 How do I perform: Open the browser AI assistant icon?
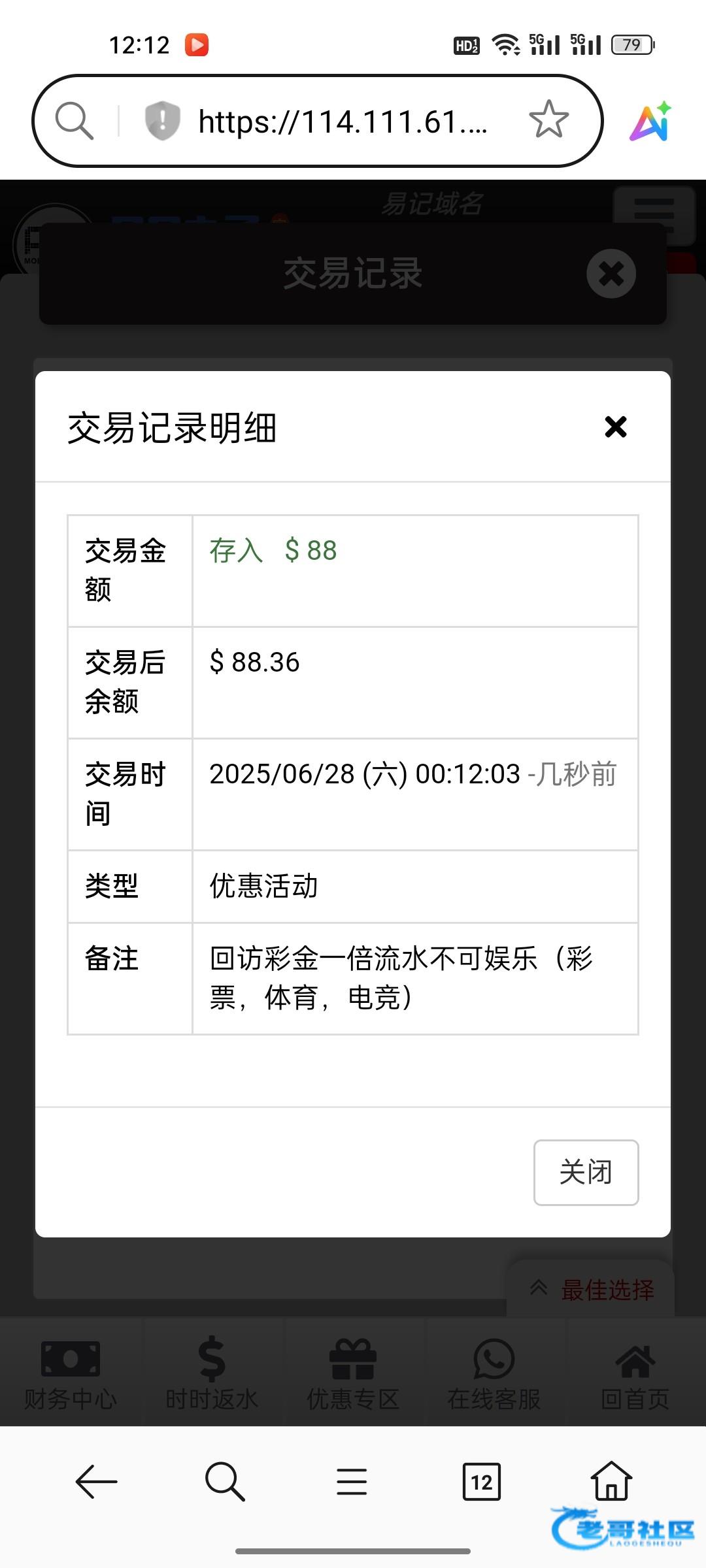[651, 121]
